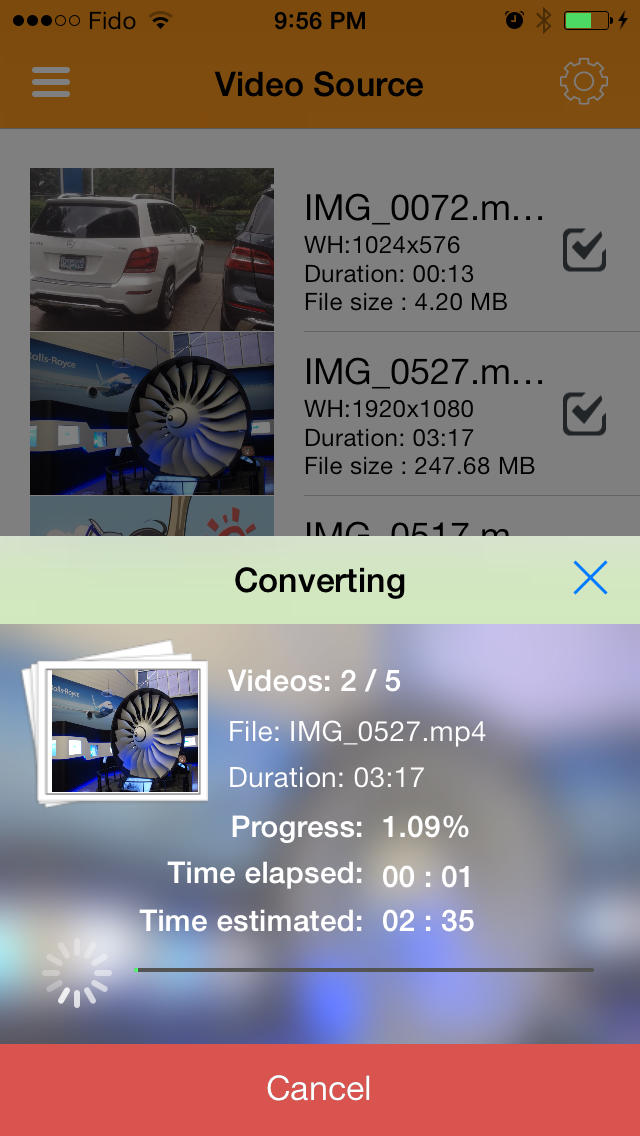Open the hamburger menu
The height and width of the screenshot is (1136, 640).
51,83
